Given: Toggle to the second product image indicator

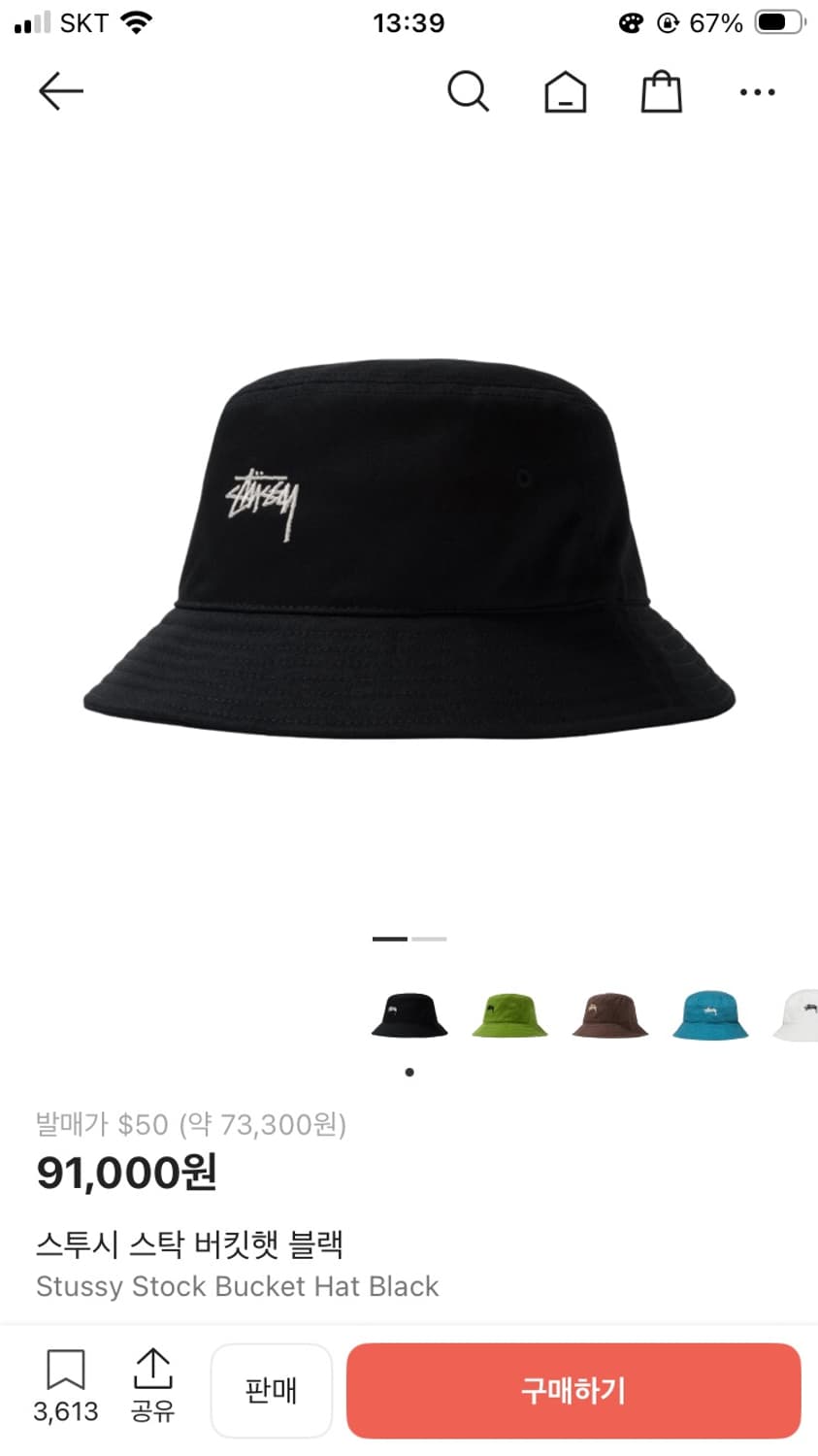Looking at the screenshot, I should [430, 939].
